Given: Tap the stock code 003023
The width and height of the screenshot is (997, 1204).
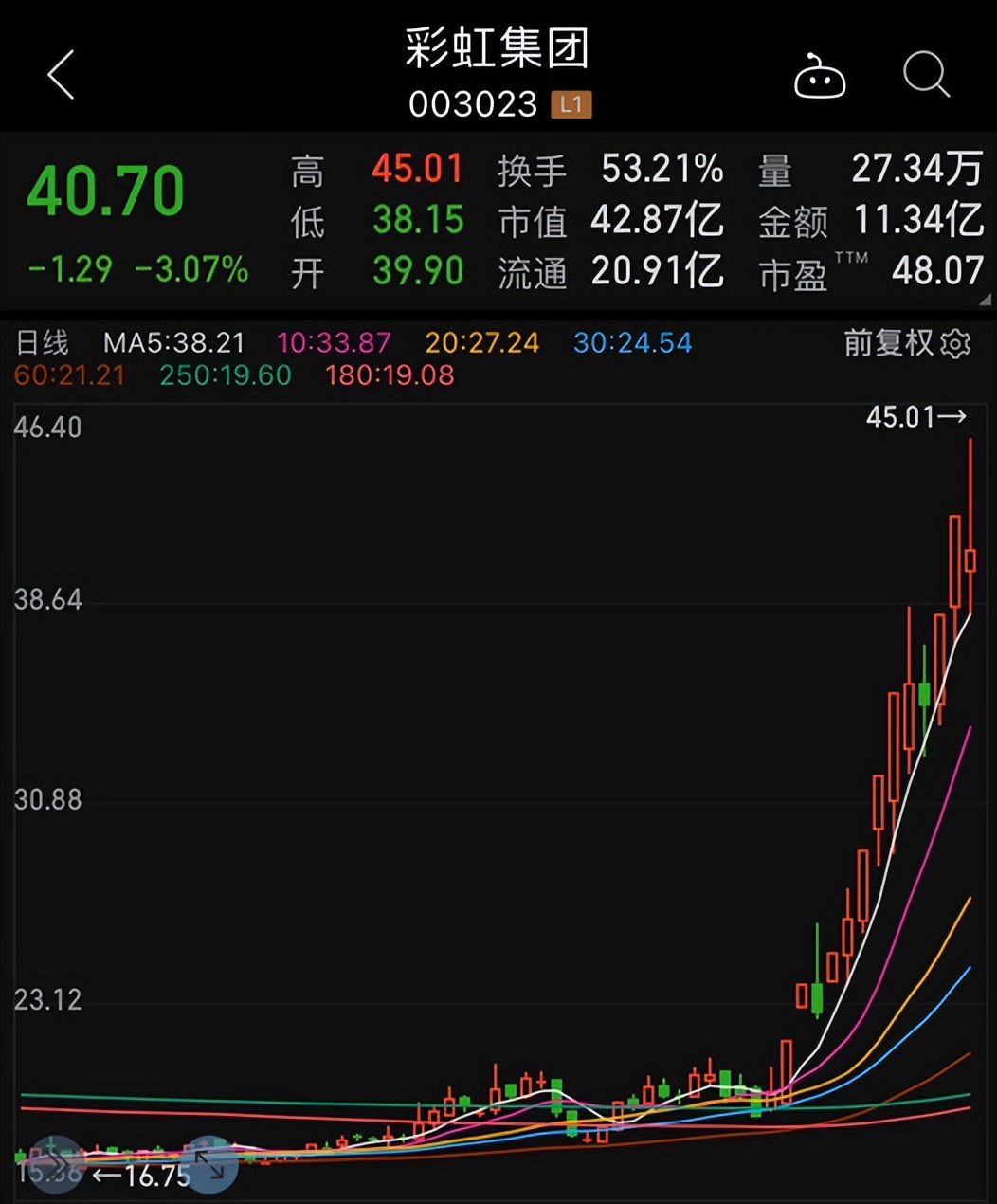Looking at the screenshot, I should 474,104.
